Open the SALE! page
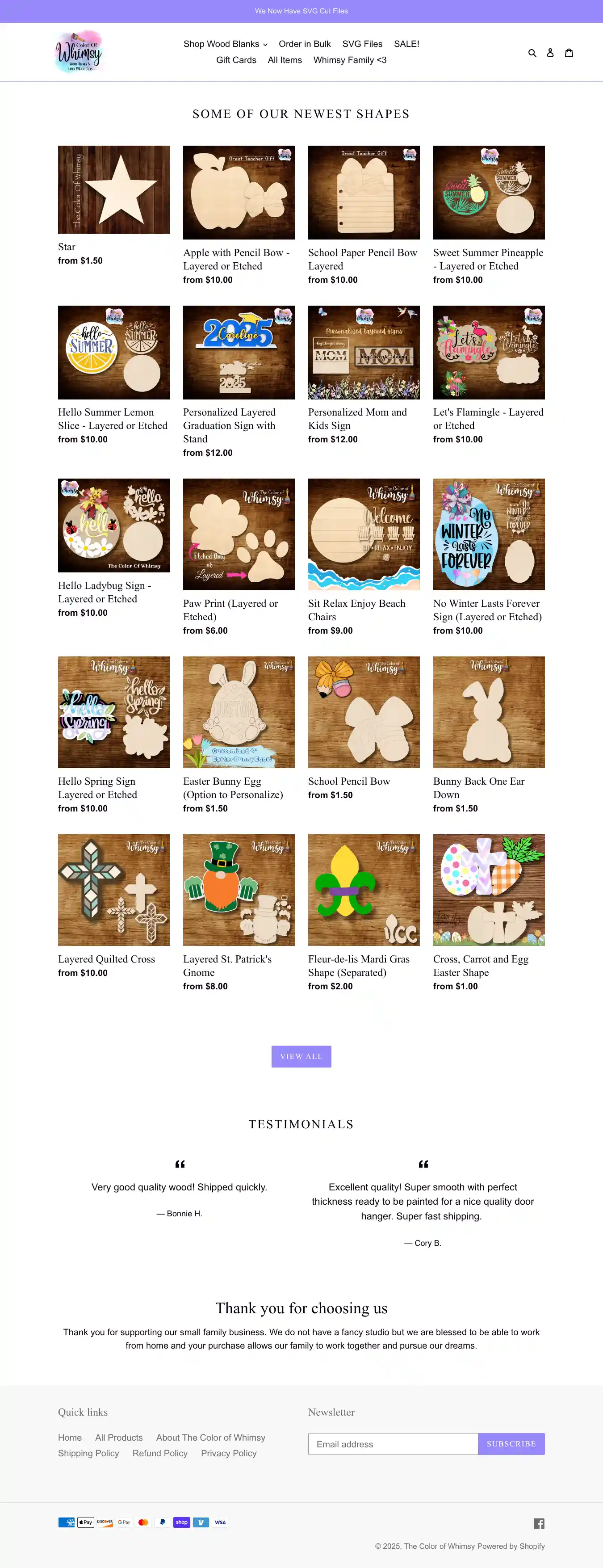603x1568 pixels. 406,44
